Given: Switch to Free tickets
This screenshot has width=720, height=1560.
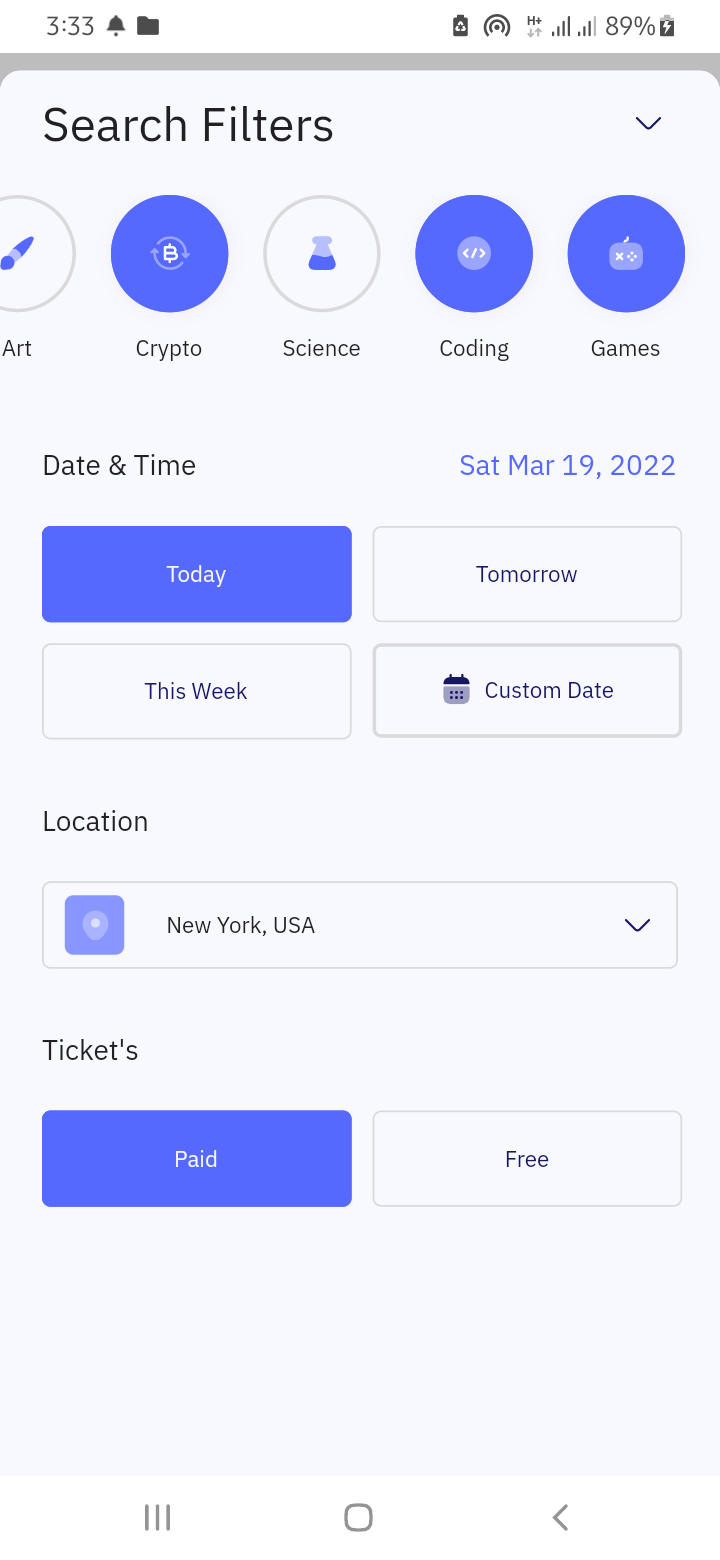Looking at the screenshot, I should tap(527, 1159).
